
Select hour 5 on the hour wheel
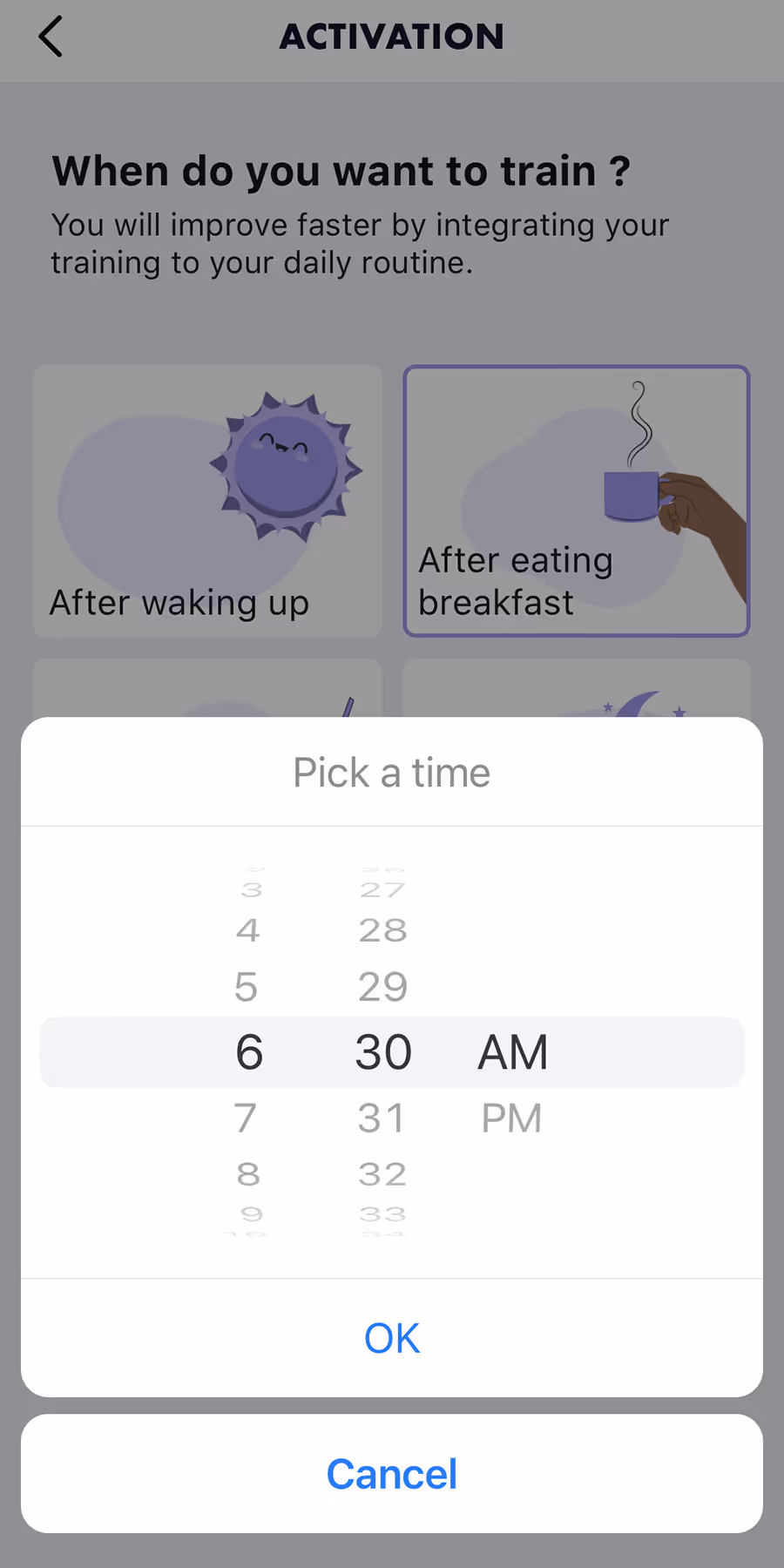[x=247, y=986]
